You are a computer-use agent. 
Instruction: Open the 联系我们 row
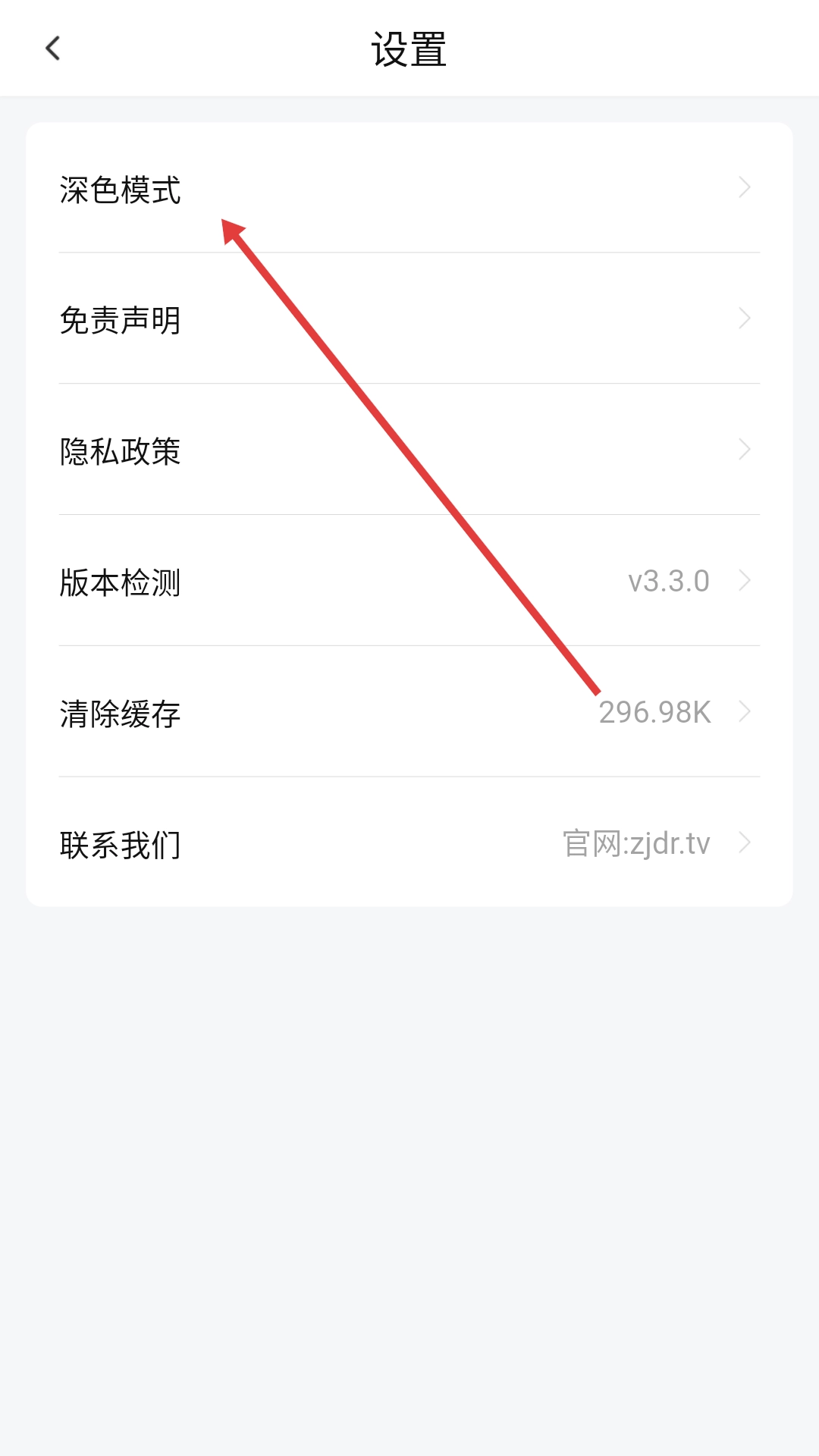pyautogui.click(x=121, y=844)
